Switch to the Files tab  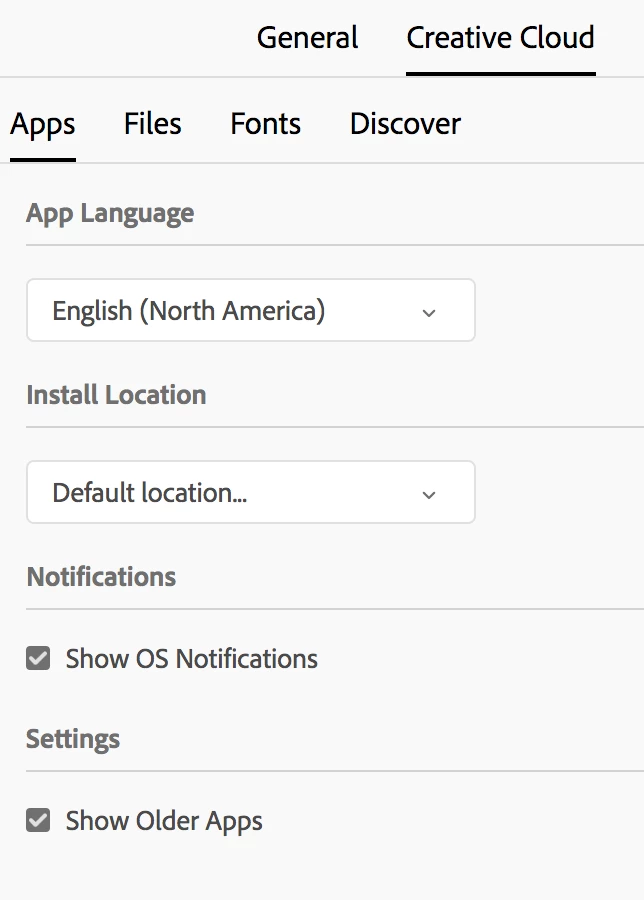point(152,124)
